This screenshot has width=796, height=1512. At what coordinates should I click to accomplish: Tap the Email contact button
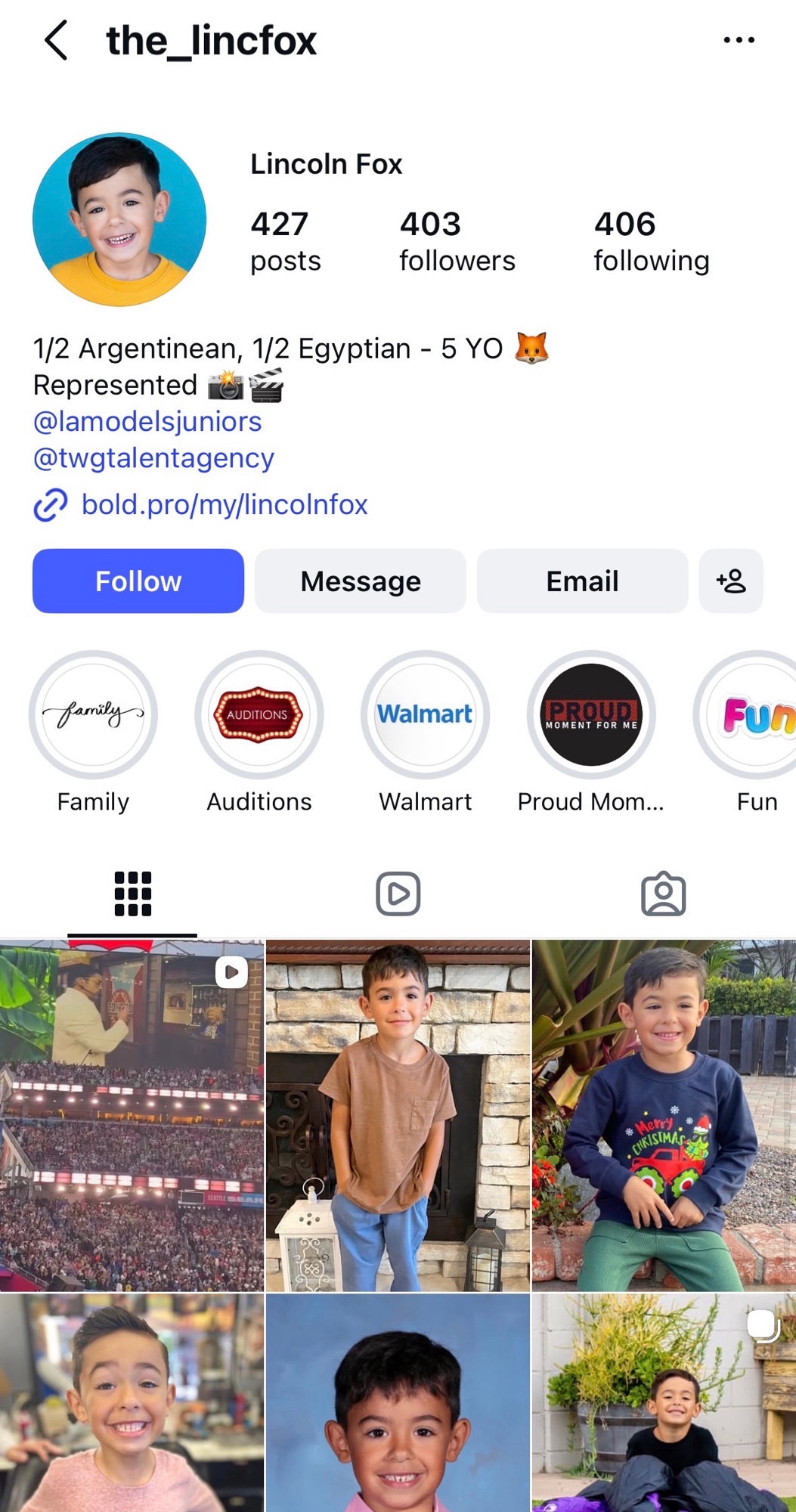click(x=582, y=581)
